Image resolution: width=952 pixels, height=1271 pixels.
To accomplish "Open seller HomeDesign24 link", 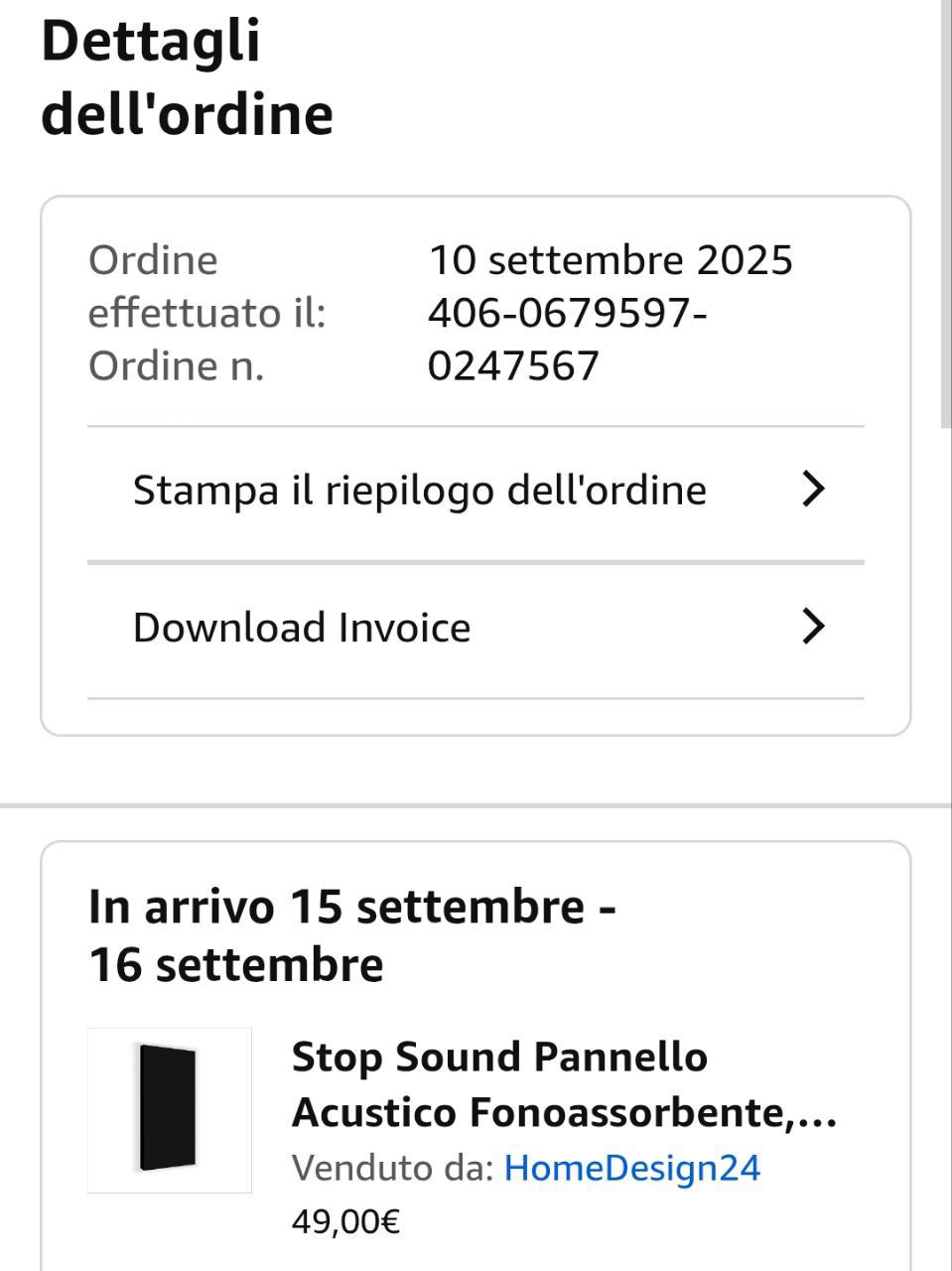I will tap(631, 1168).
